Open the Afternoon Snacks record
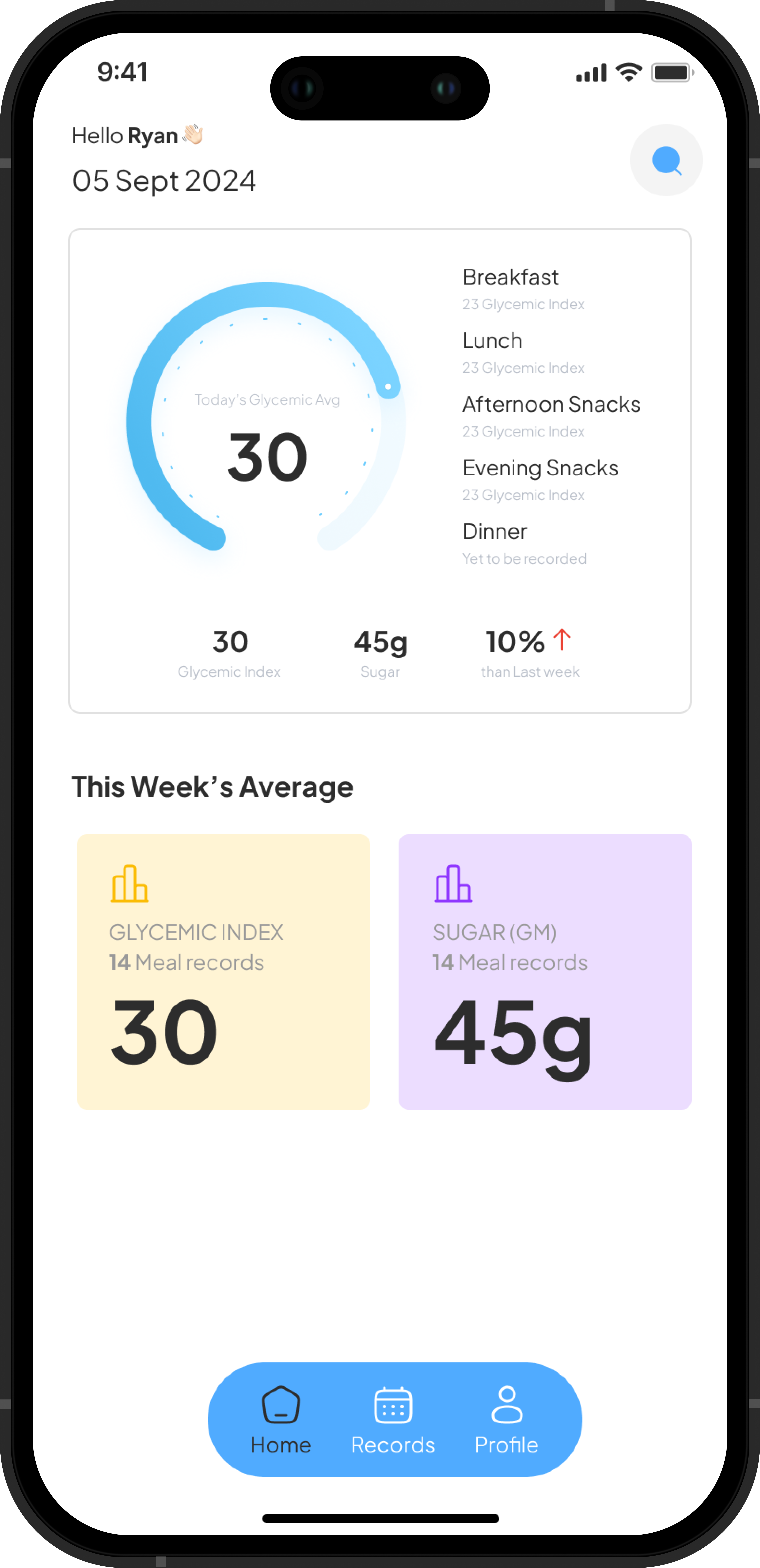The image size is (760, 1568). pos(551,415)
